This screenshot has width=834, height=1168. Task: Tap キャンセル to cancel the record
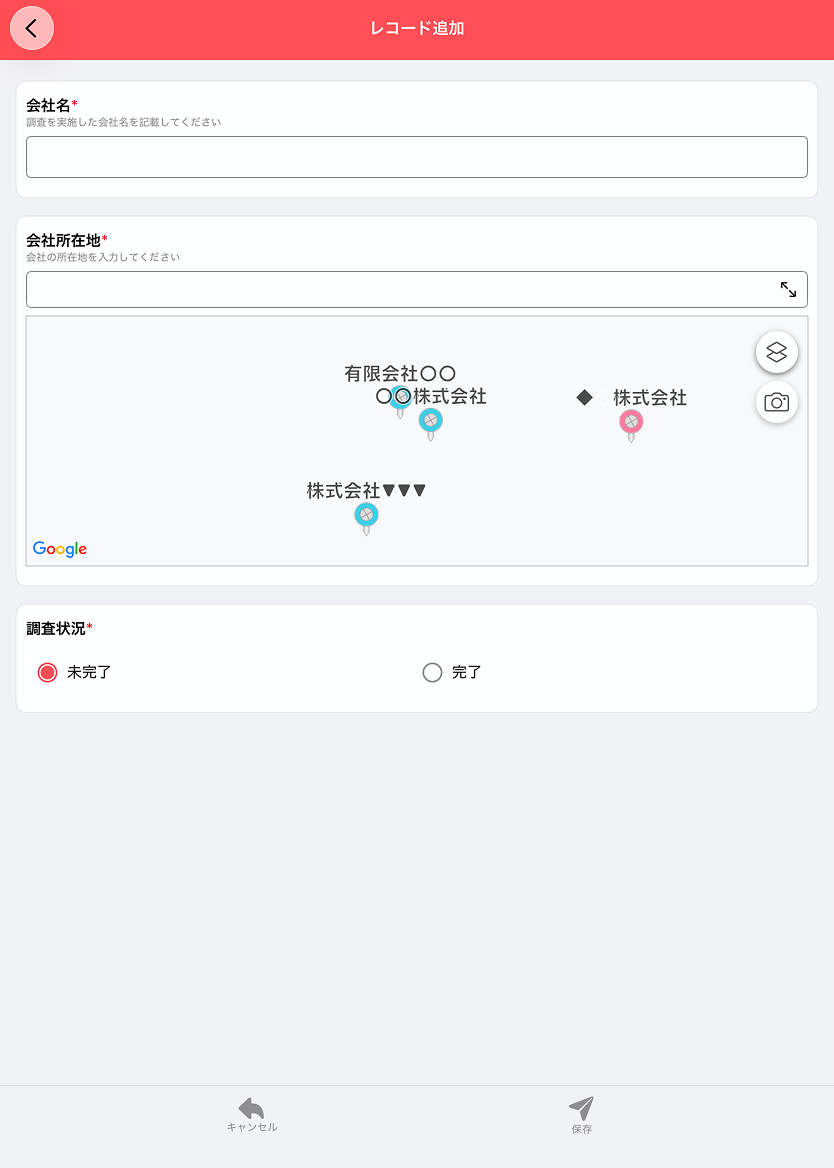point(252,1114)
